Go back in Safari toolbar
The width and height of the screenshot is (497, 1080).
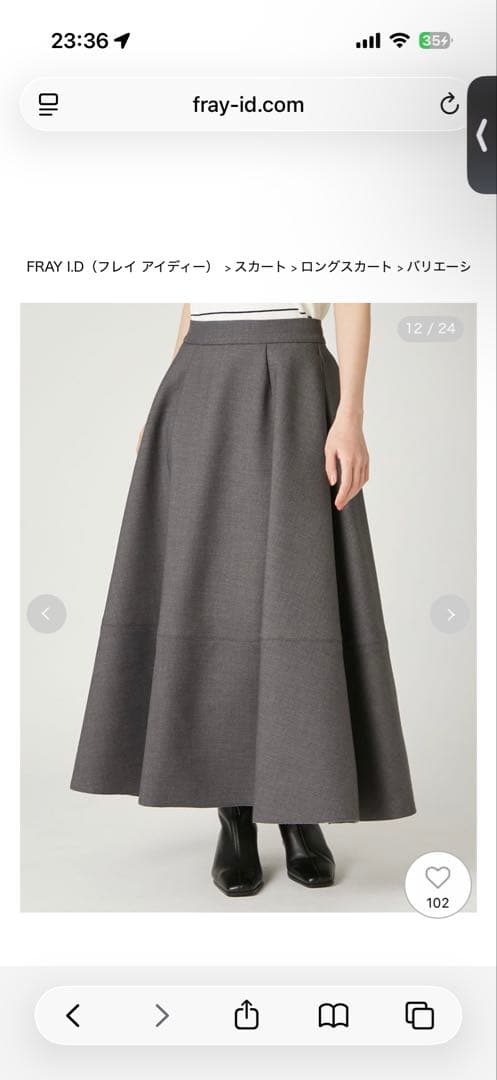pos(73,1015)
